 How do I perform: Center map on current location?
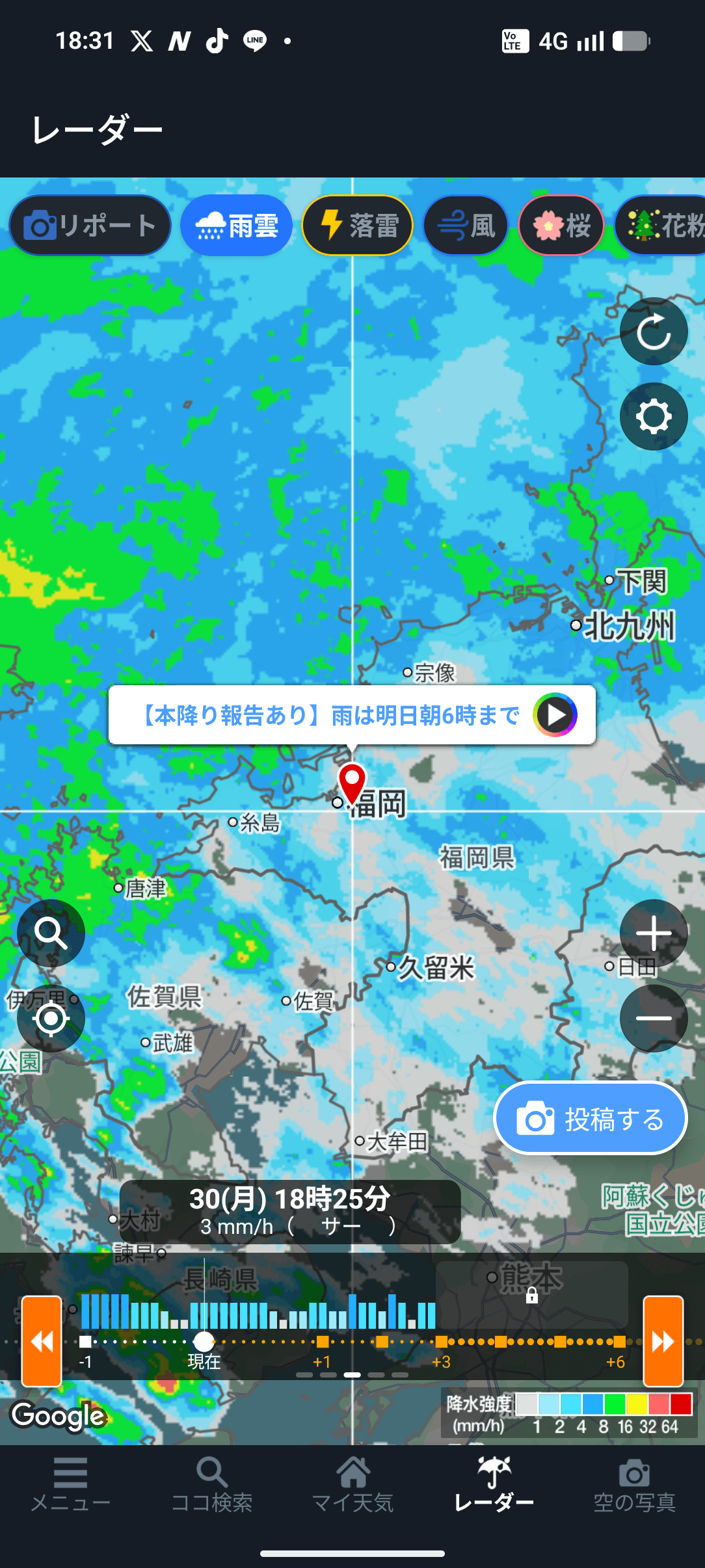coord(51,1019)
